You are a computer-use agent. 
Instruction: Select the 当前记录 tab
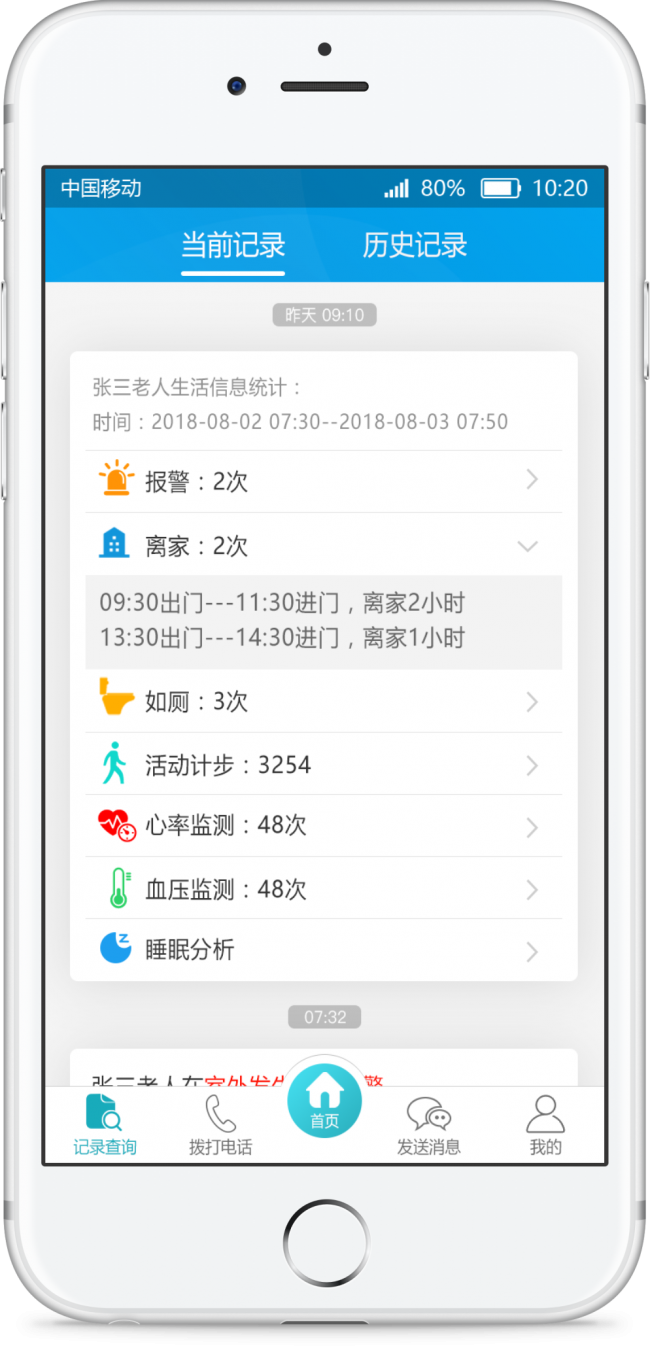pyautogui.click(x=233, y=245)
